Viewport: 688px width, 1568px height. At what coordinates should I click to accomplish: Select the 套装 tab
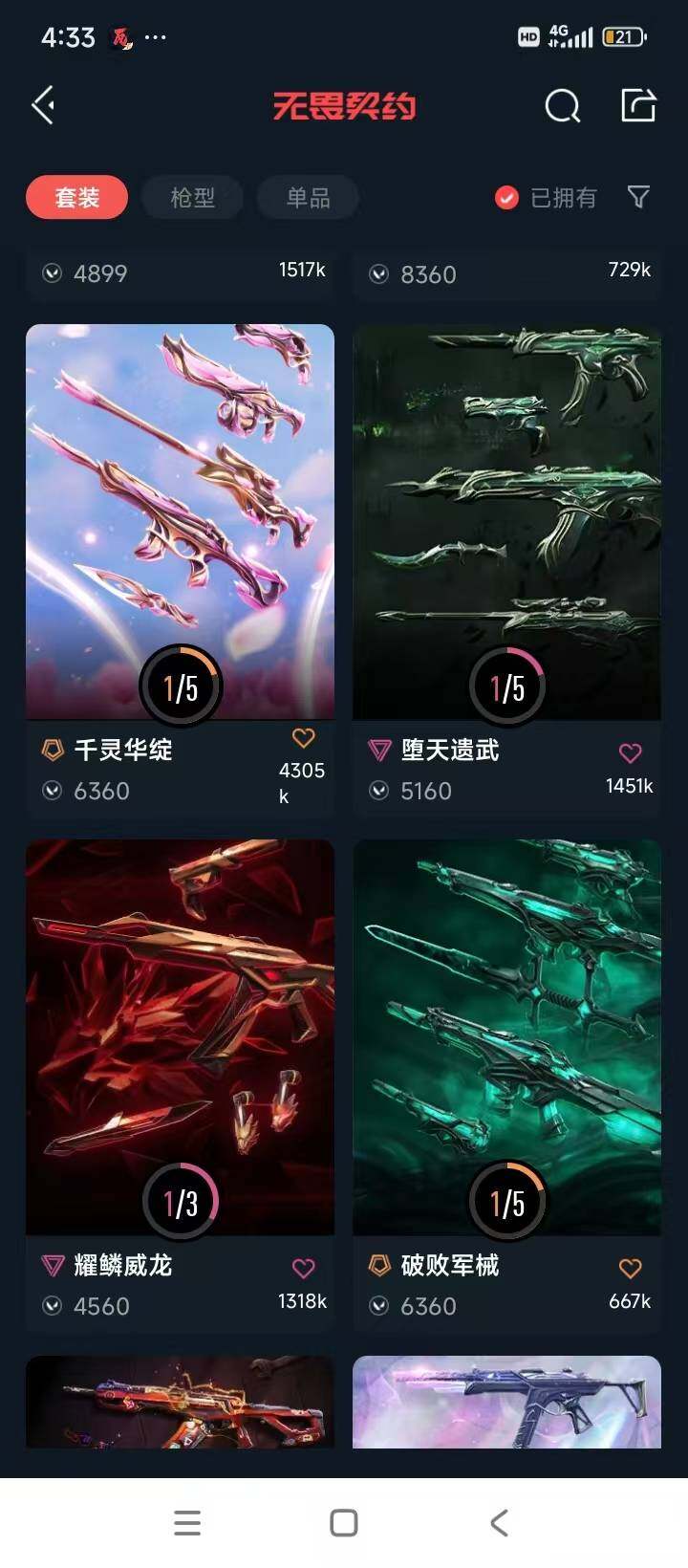[76, 197]
